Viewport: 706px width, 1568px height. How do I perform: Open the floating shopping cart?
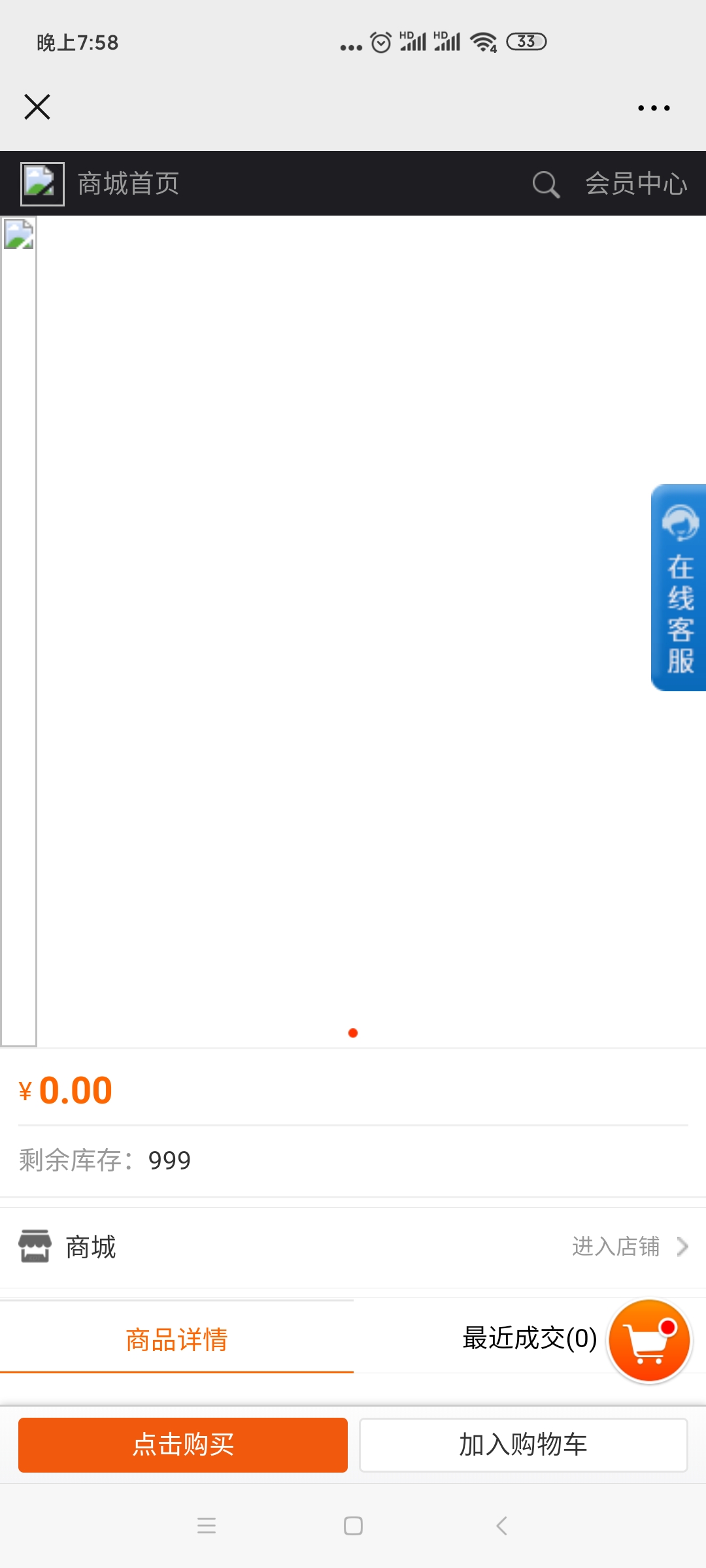649,1341
